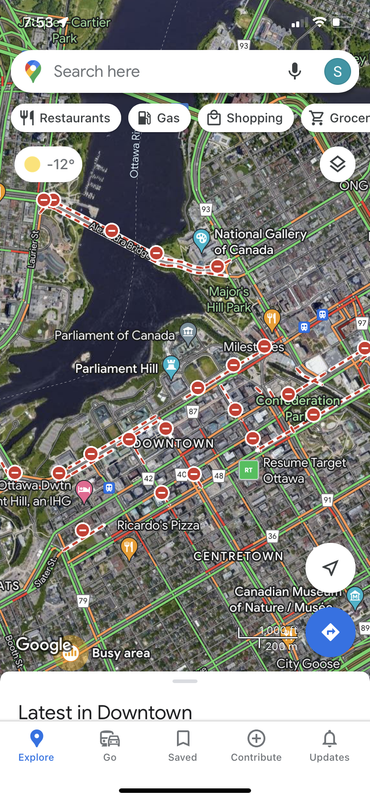Image resolution: width=370 pixels, height=800 pixels.
Task: Select the Restaurants chip
Action: pos(66,118)
